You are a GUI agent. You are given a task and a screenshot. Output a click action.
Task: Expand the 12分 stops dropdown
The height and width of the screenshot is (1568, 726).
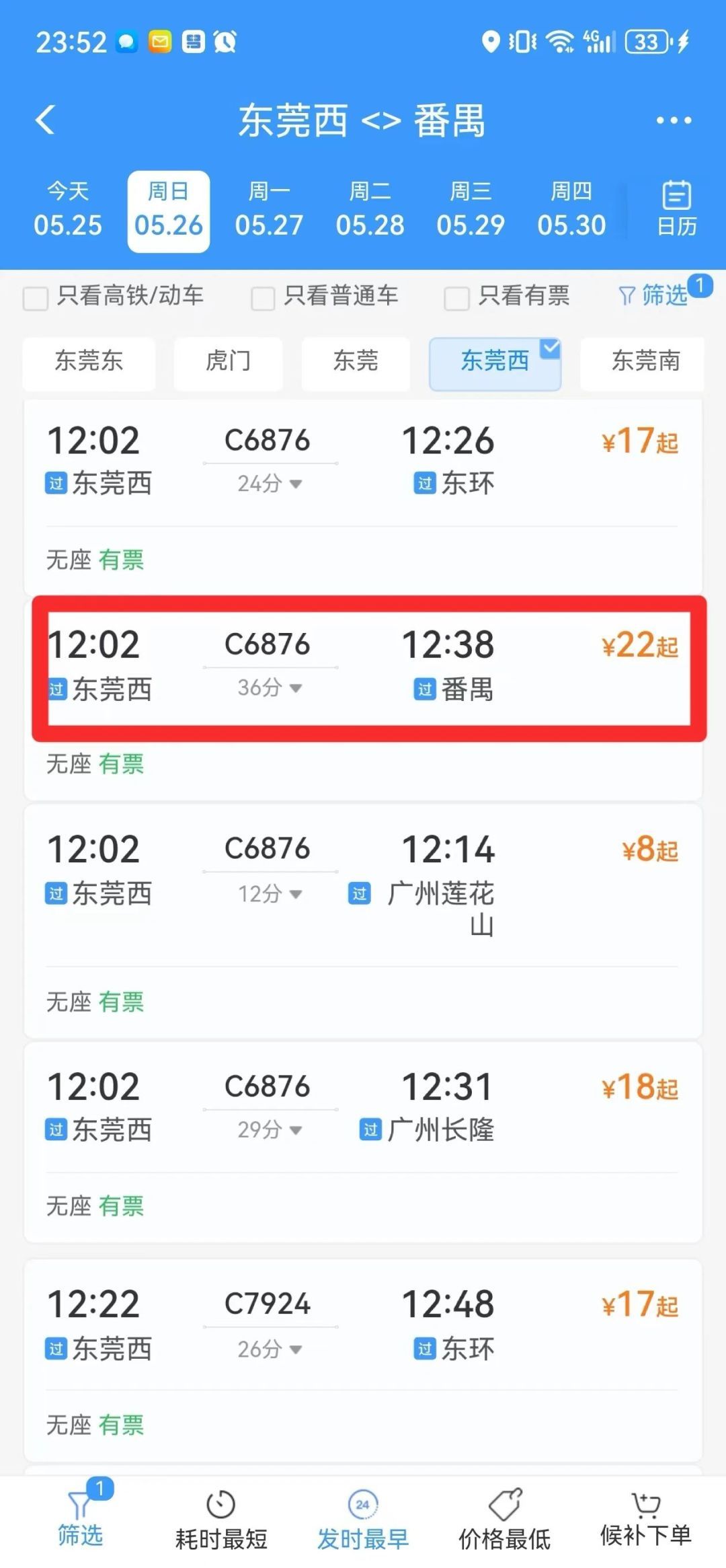click(270, 894)
